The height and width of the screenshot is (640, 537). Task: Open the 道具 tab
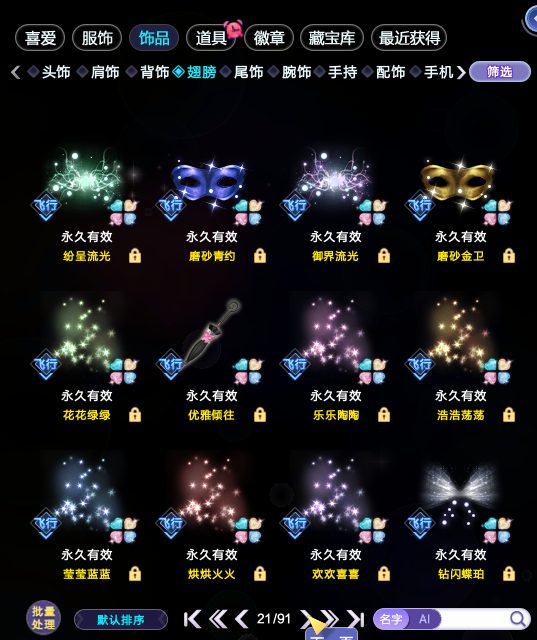tap(211, 38)
